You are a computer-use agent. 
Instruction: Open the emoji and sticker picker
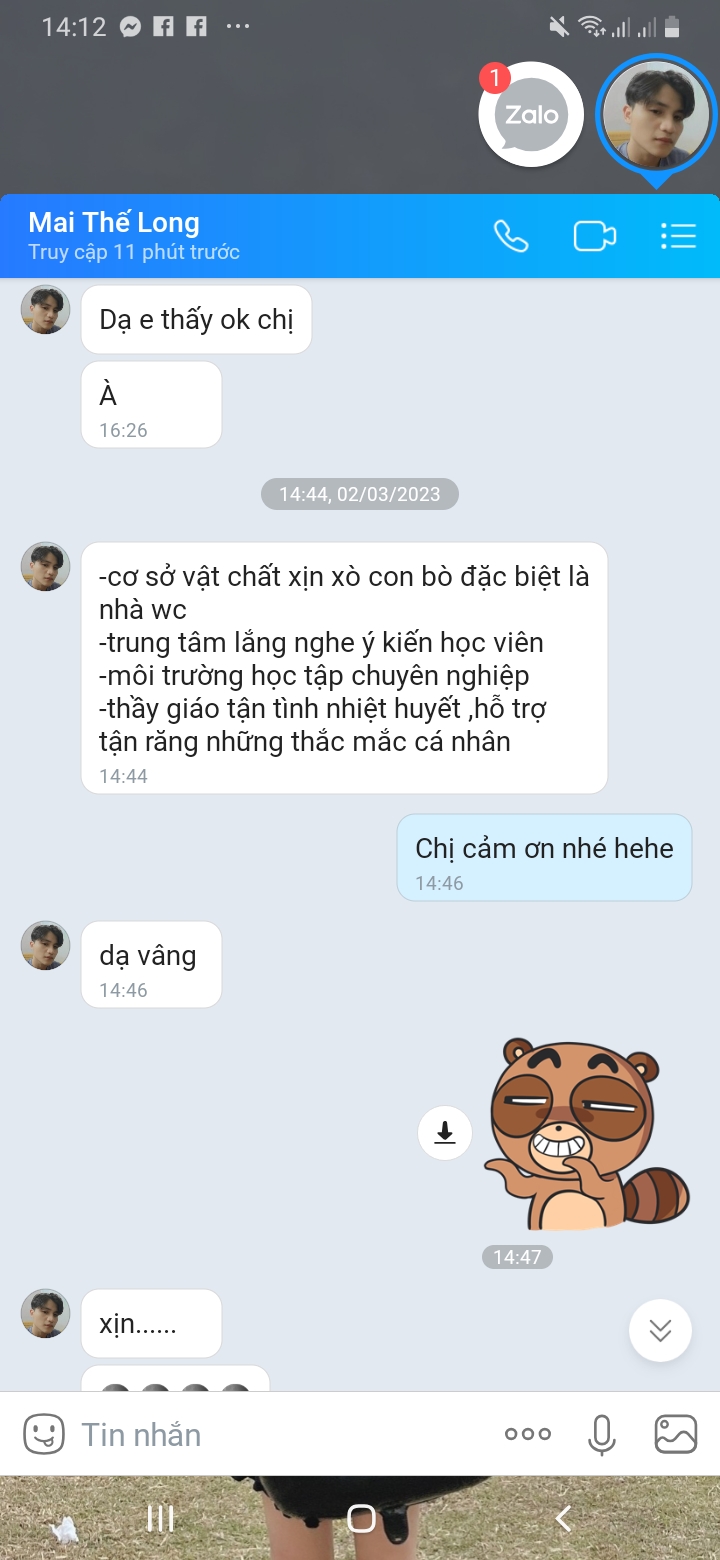[43, 1434]
